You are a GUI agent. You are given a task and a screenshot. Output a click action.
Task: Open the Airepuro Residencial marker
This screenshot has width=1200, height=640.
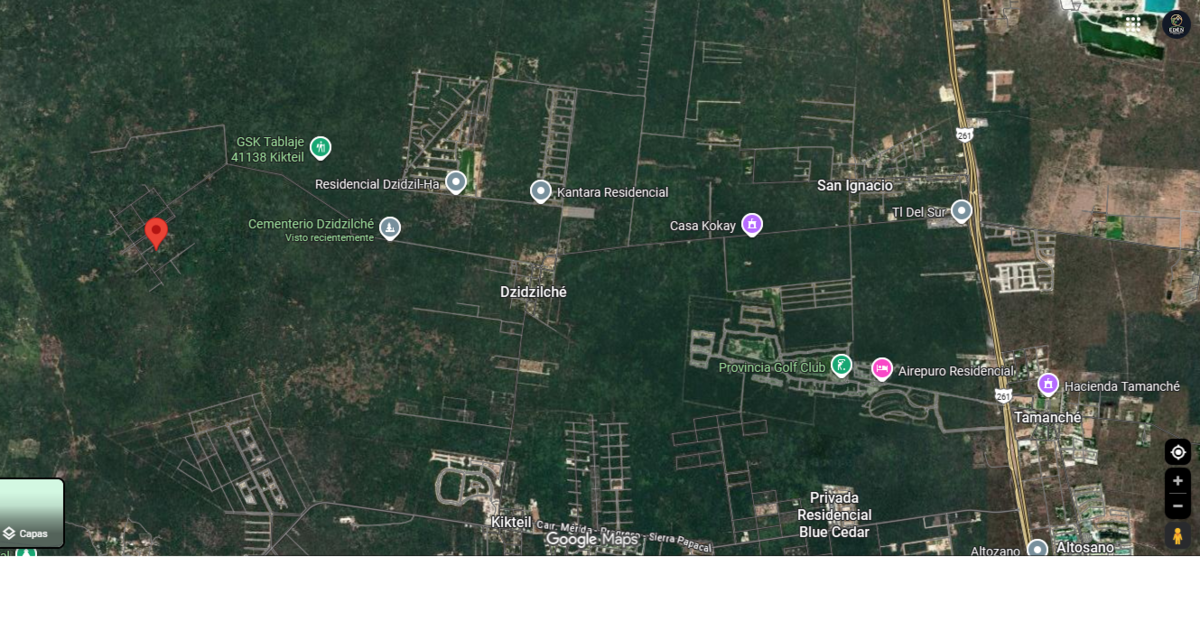click(x=882, y=369)
